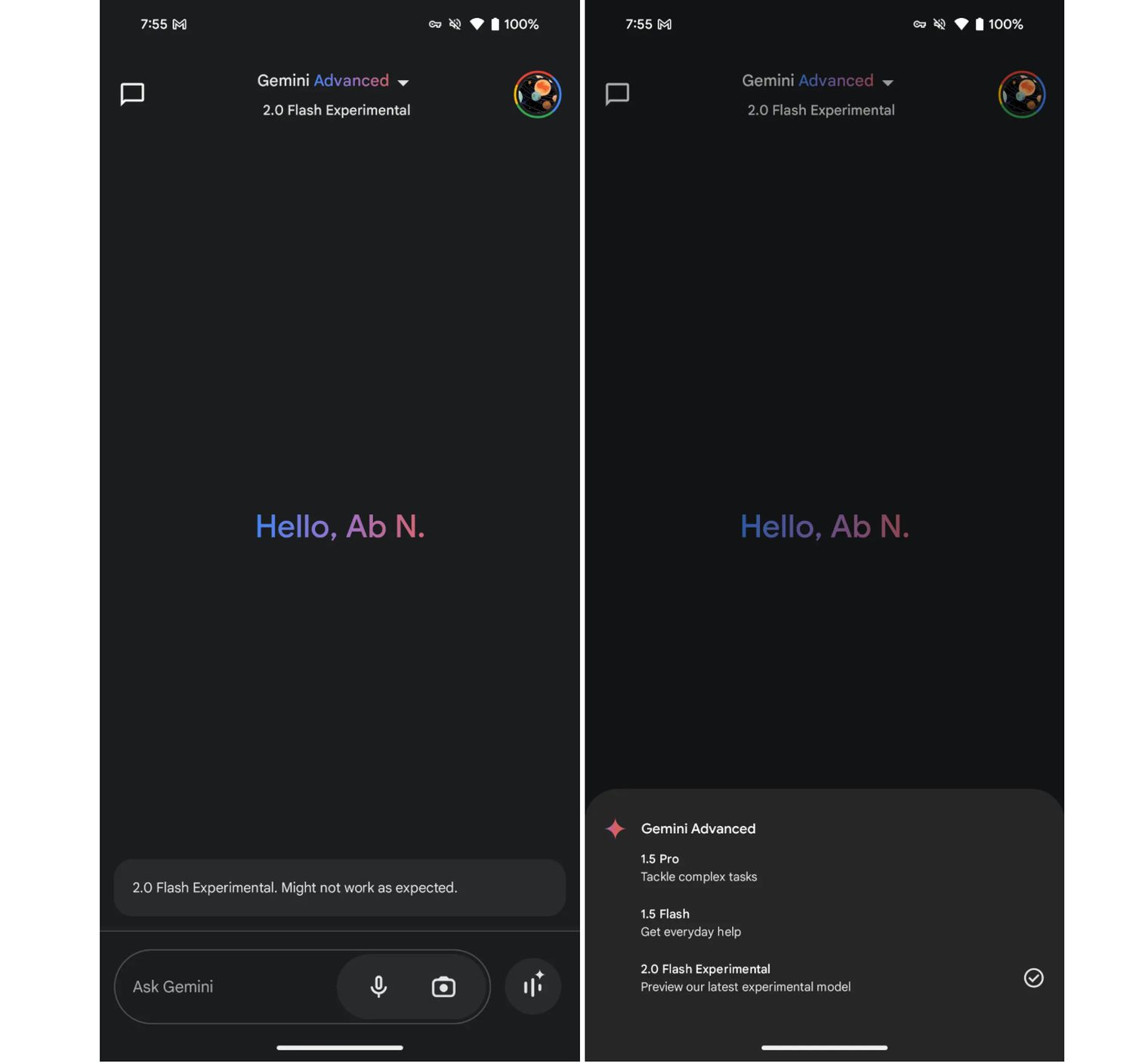The image size is (1133, 1064).
Task: Select 2.0 Flash Experimental in the model list
Action: pyautogui.click(x=745, y=978)
